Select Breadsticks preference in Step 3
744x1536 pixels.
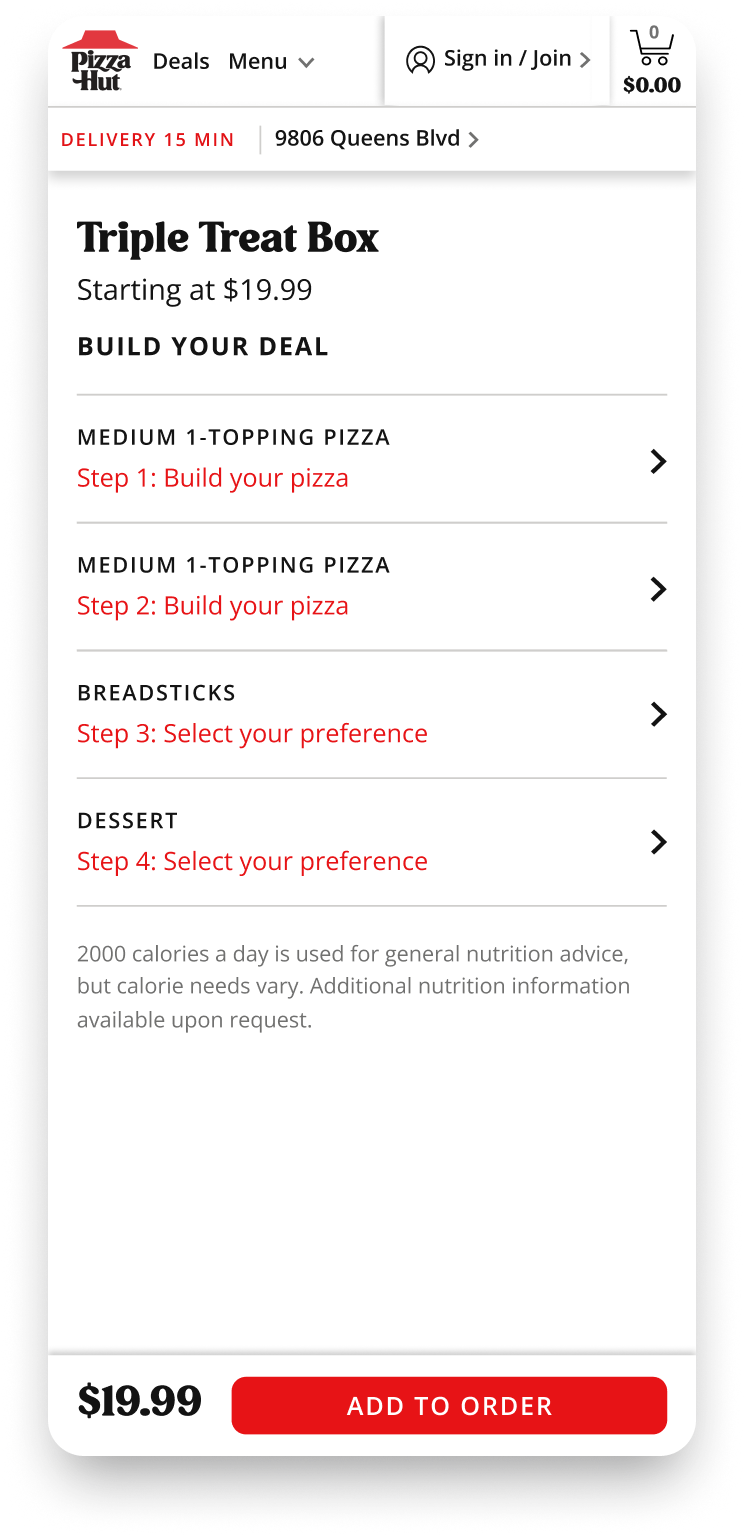[371, 715]
